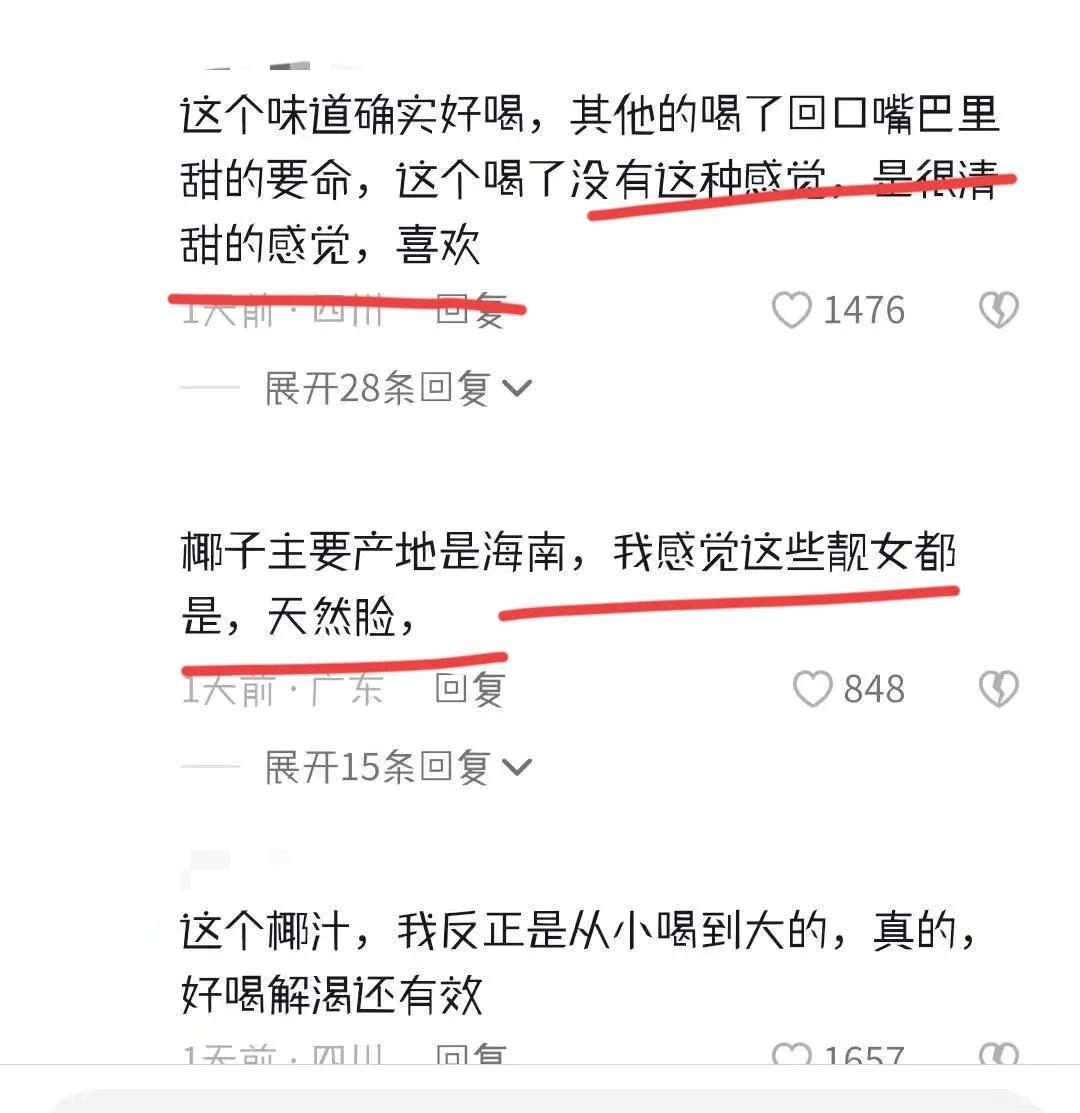Reply to the 这个味道确实好喝 comment
Viewport: 1080px width, 1113px height.
tap(470, 311)
